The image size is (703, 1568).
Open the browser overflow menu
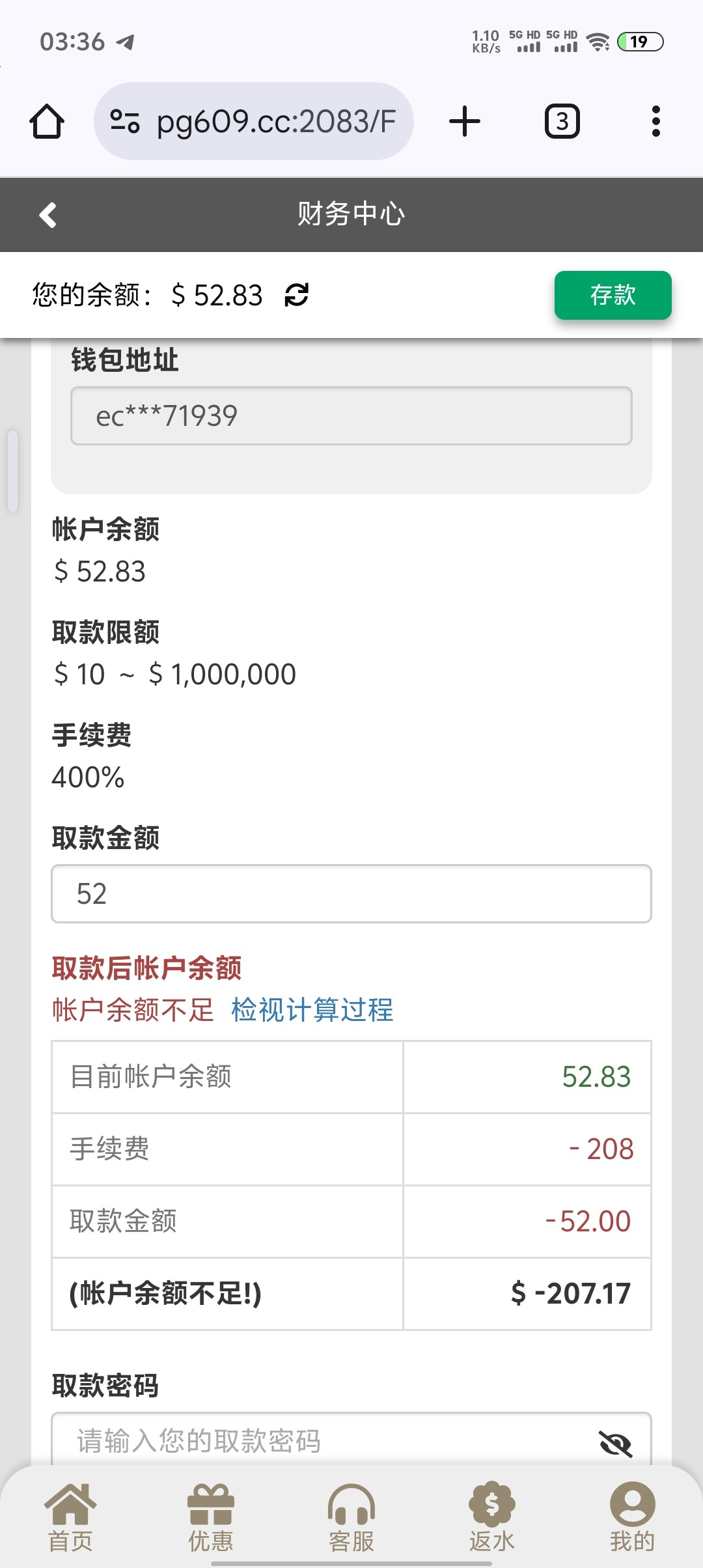655,122
